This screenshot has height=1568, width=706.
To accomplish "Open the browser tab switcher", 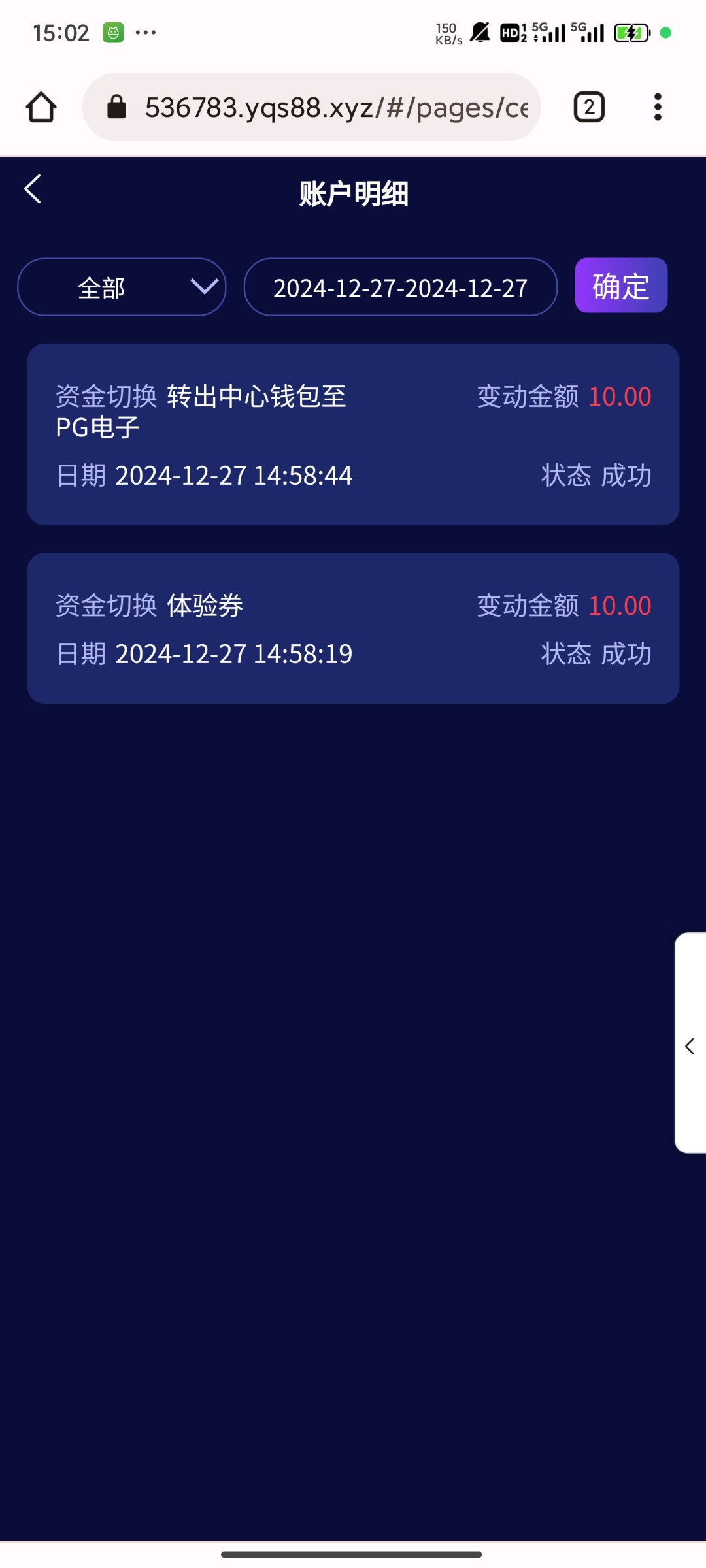I will point(589,107).
